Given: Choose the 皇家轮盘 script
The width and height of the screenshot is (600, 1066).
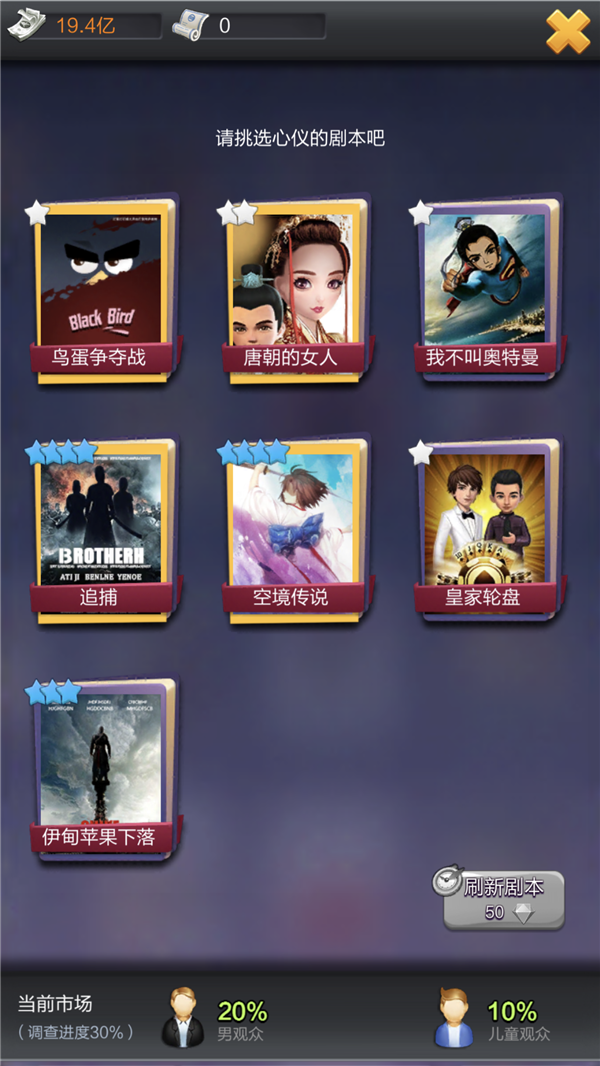Looking at the screenshot, I should (x=485, y=530).
